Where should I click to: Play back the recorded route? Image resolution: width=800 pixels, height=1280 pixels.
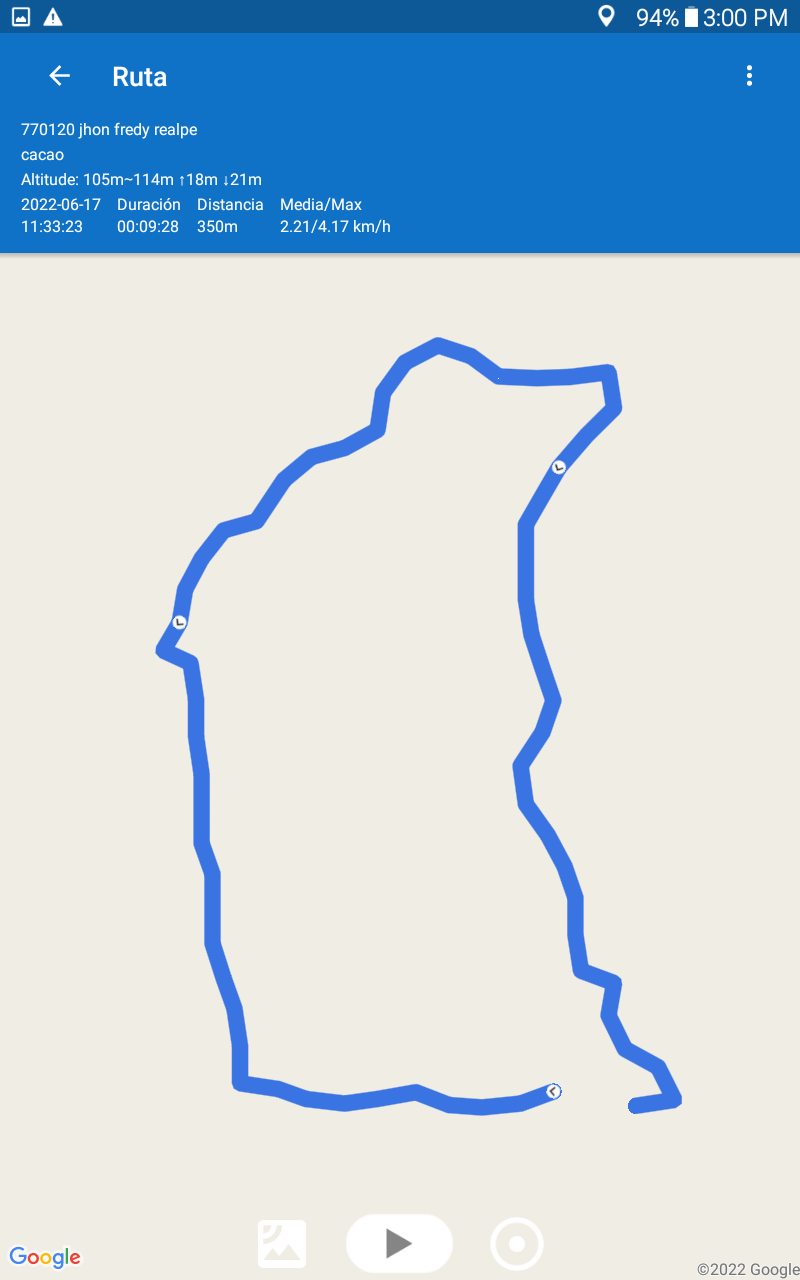click(399, 1243)
